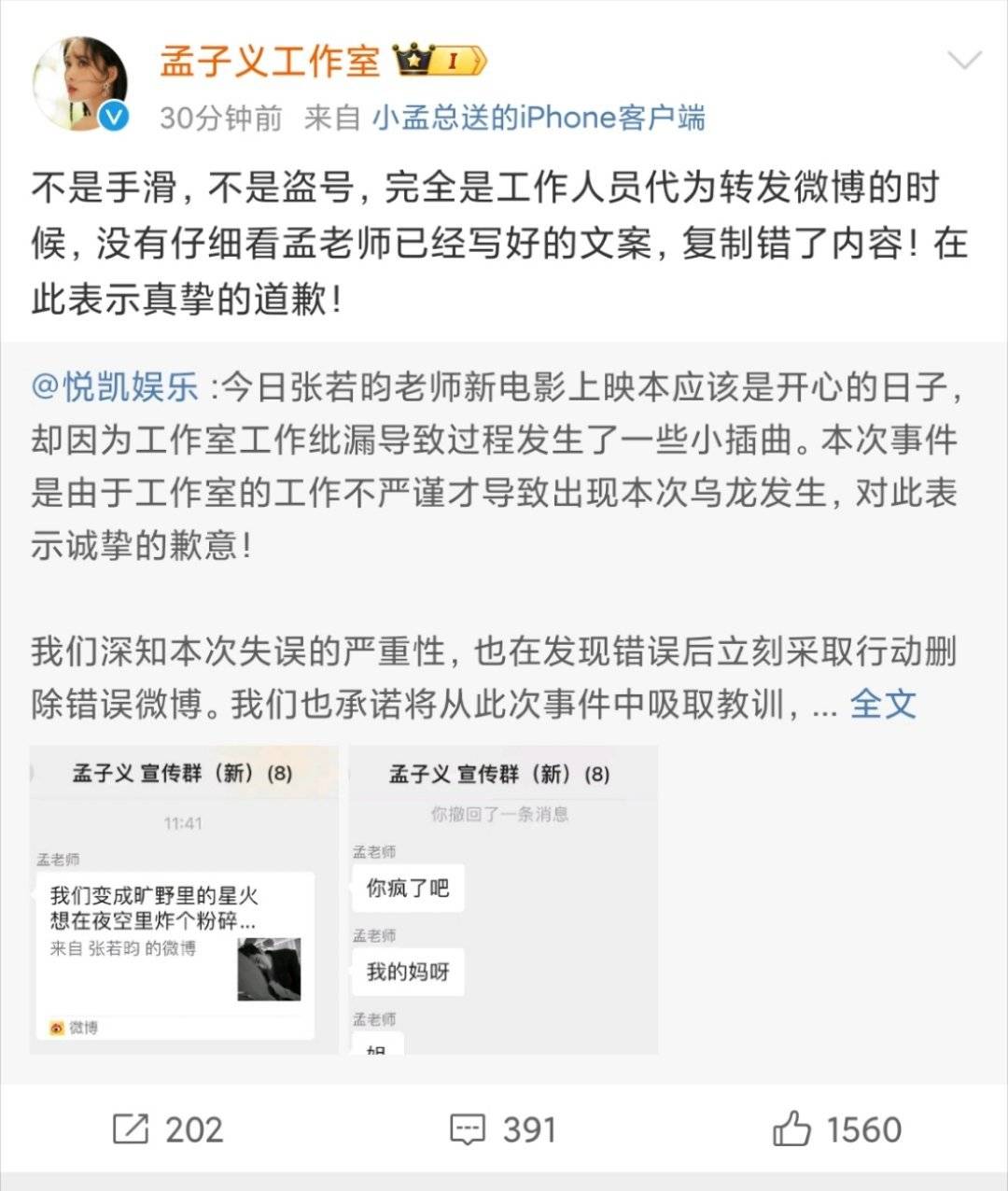The image size is (1008, 1191).
Task: Repost this Weibo post
Action: tap(168, 1129)
